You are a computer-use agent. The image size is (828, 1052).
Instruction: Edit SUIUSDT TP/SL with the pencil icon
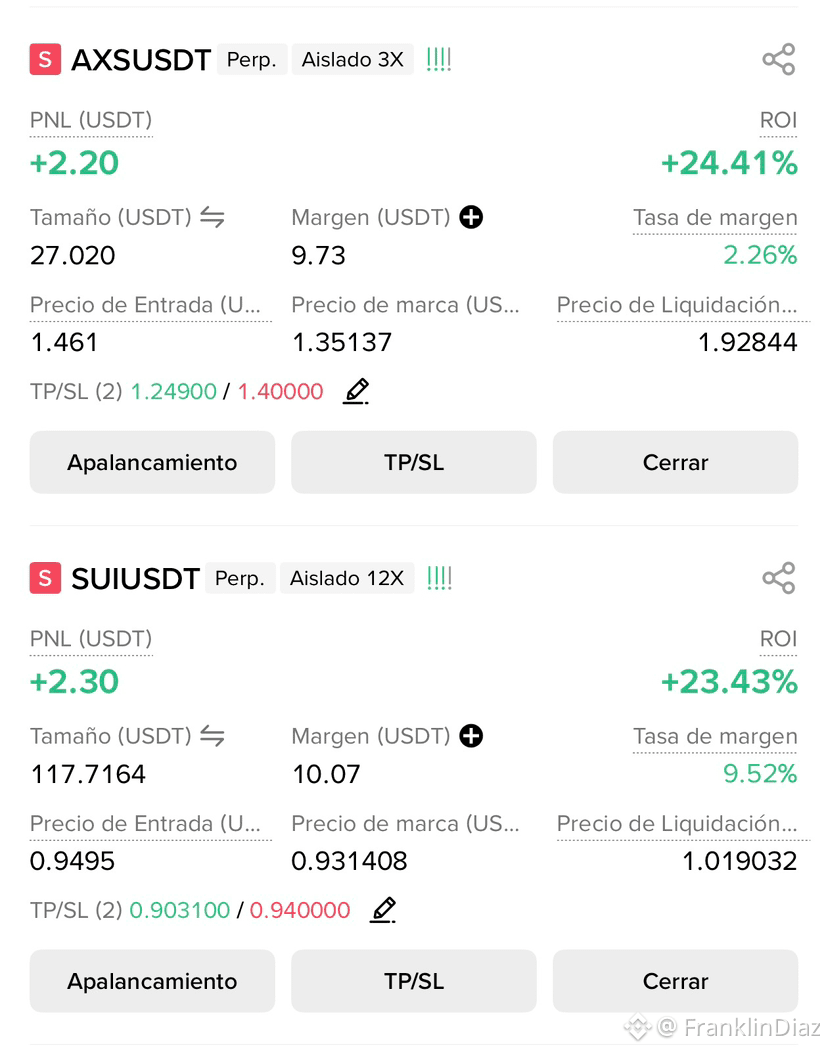coord(383,910)
